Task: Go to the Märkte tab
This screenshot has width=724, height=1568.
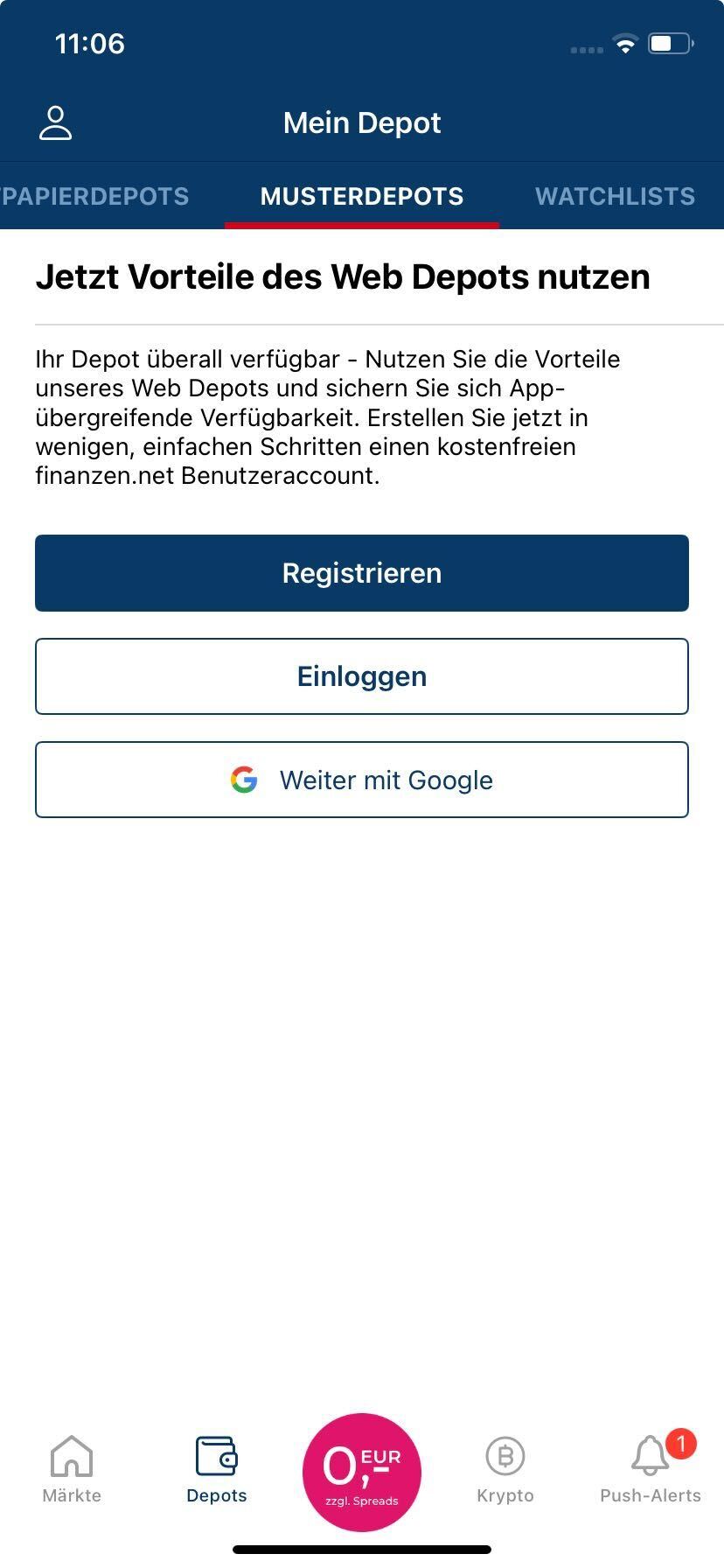Action: (x=72, y=1470)
